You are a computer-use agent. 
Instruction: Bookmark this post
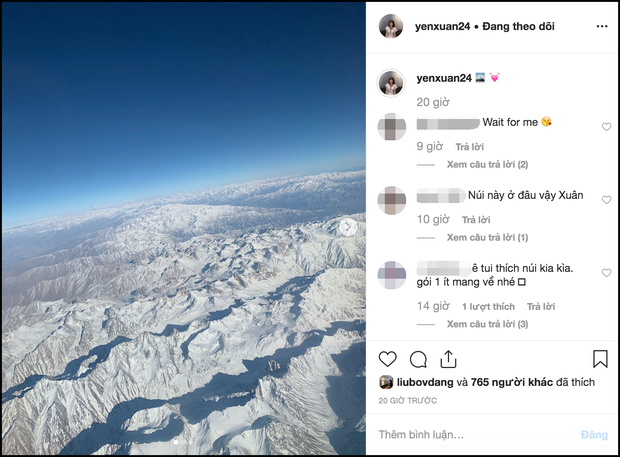(600, 358)
